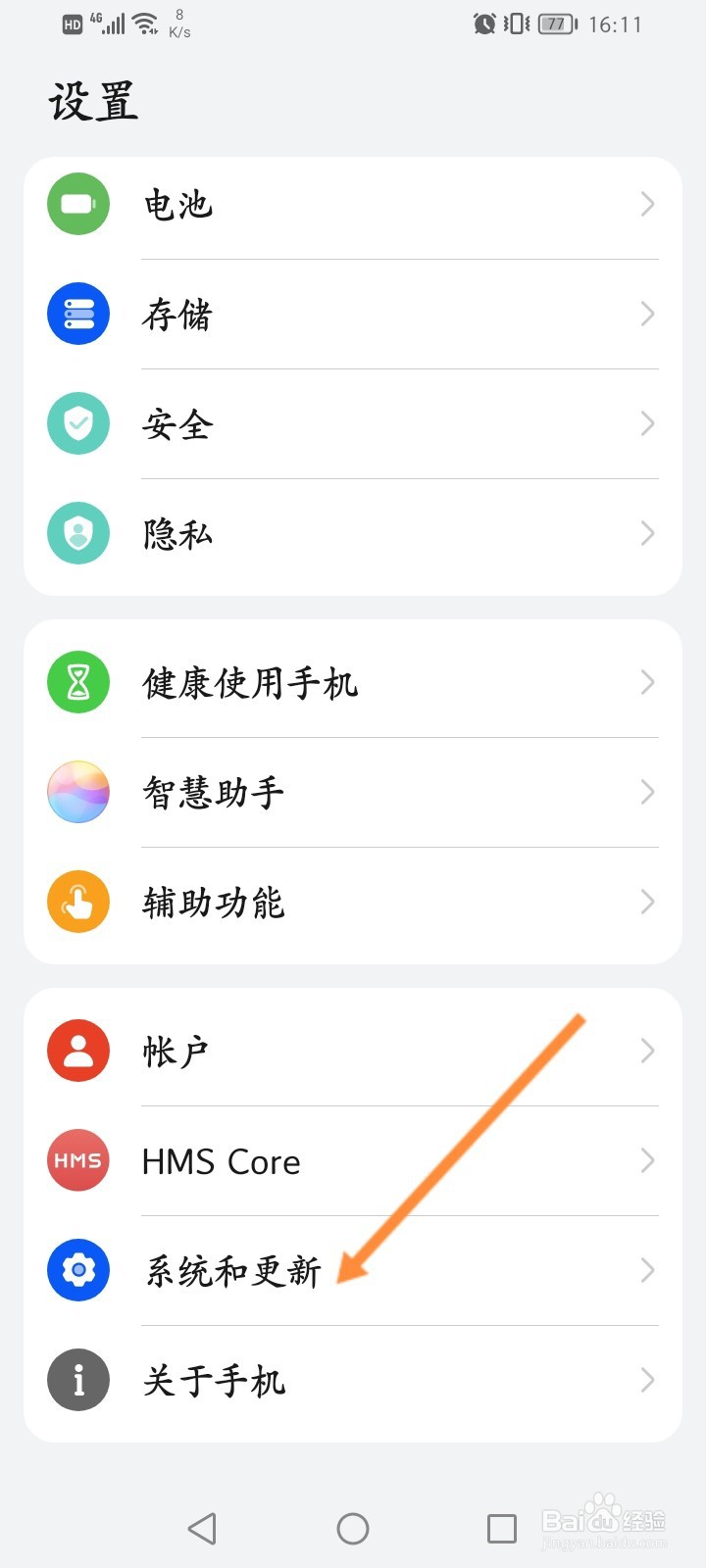Tap the 设置 page title
The width and height of the screenshot is (706, 1568).
click(93, 98)
